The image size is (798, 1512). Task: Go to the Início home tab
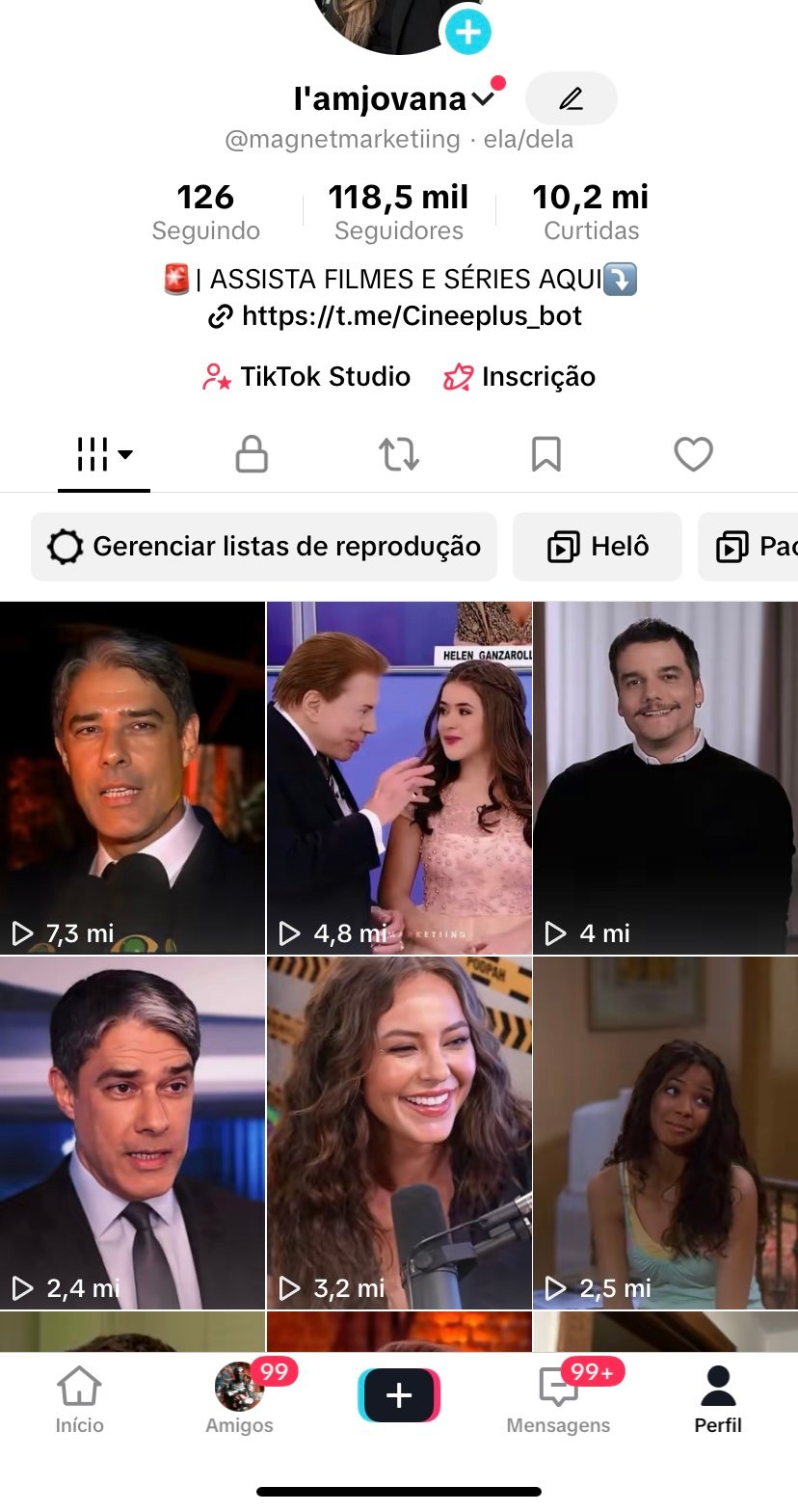coord(79,1398)
